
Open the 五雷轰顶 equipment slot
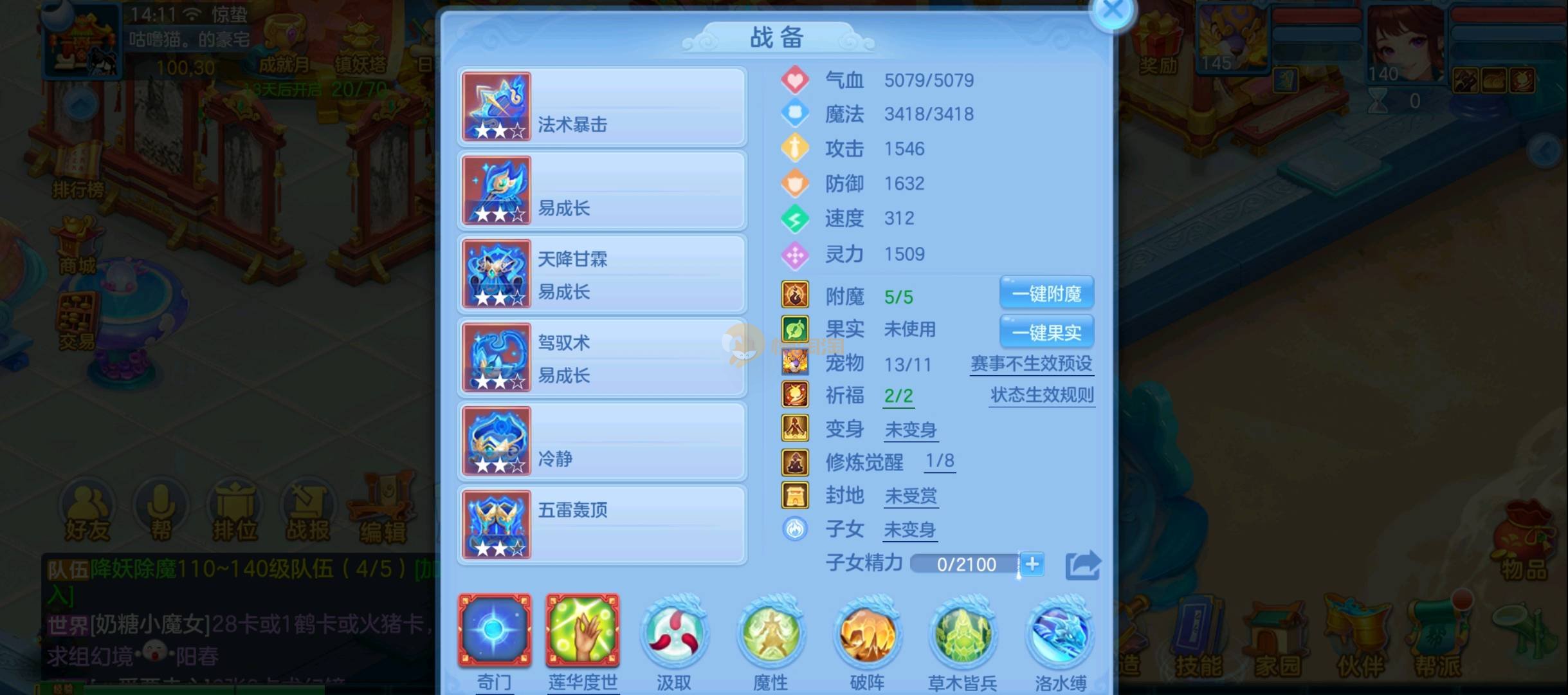(x=602, y=525)
